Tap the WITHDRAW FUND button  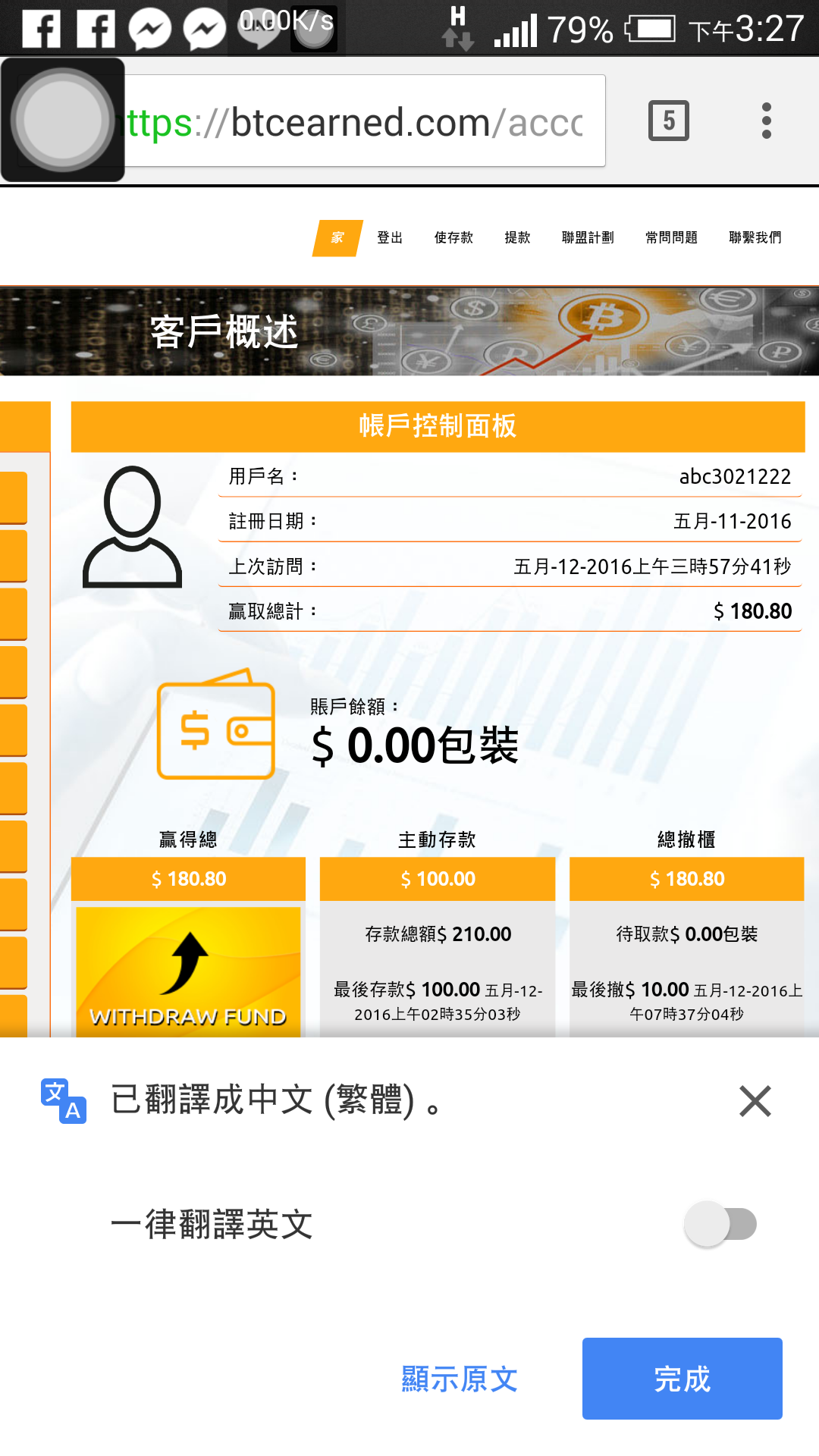pyautogui.click(x=188, y=971)
